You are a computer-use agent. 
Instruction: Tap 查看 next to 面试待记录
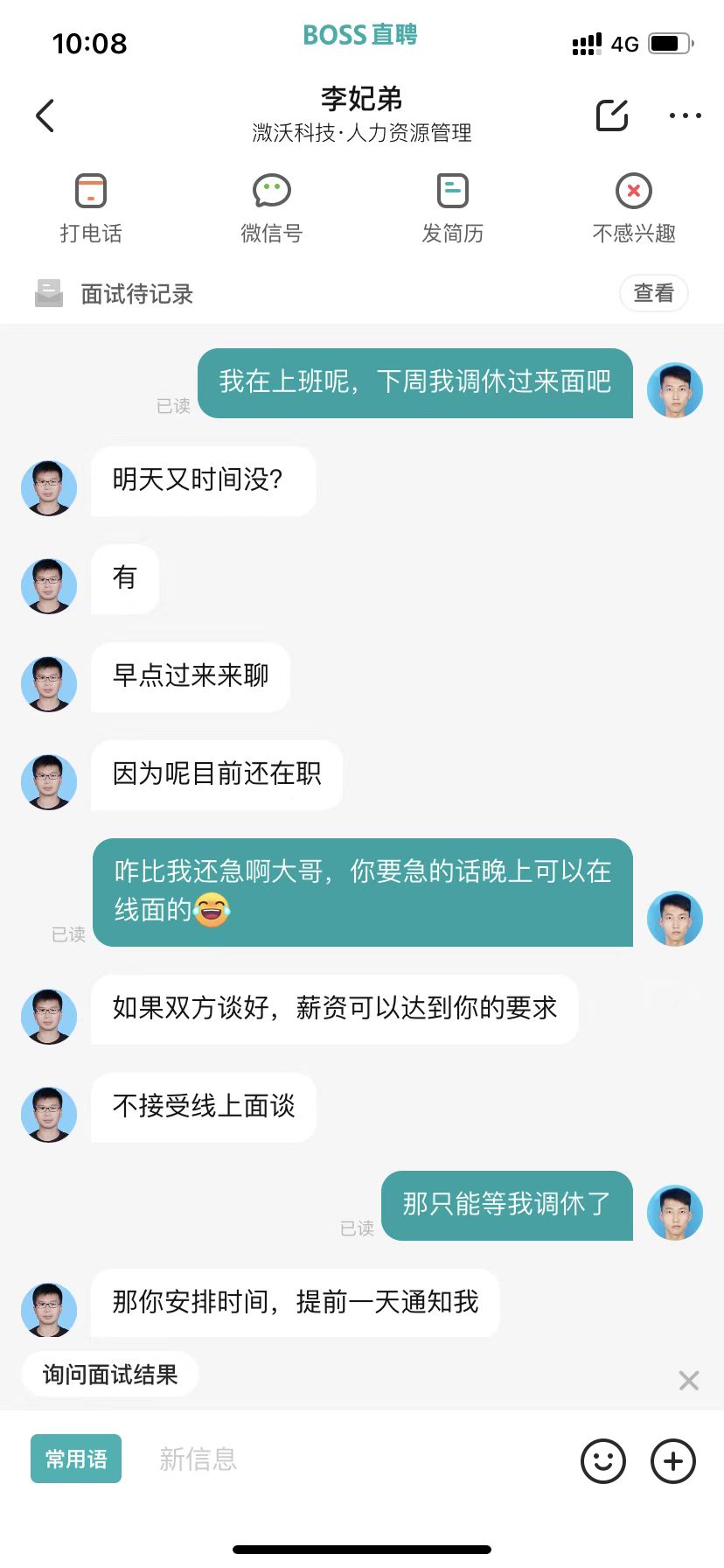[653, 293]
